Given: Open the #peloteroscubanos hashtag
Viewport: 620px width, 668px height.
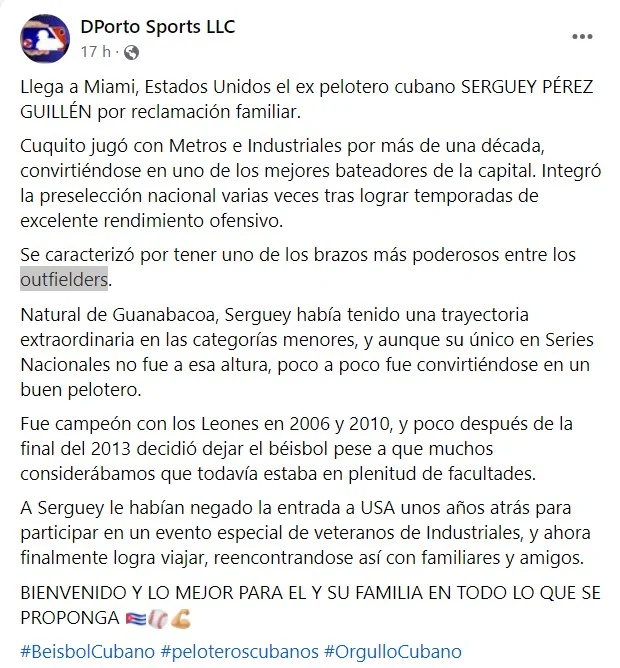Looking at the screenshot, I should click(x=239, y=651).
